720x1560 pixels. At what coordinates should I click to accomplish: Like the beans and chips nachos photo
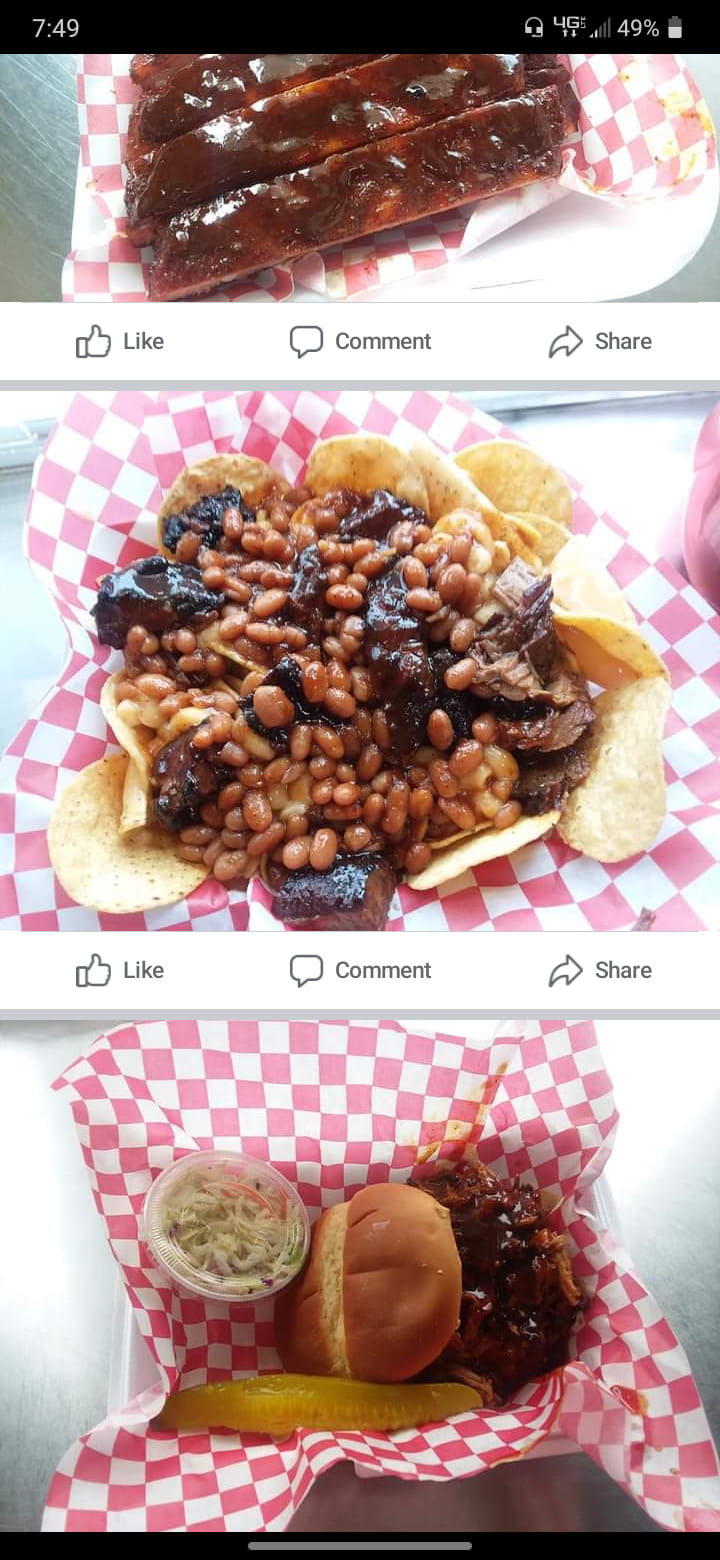pos(120,970)
